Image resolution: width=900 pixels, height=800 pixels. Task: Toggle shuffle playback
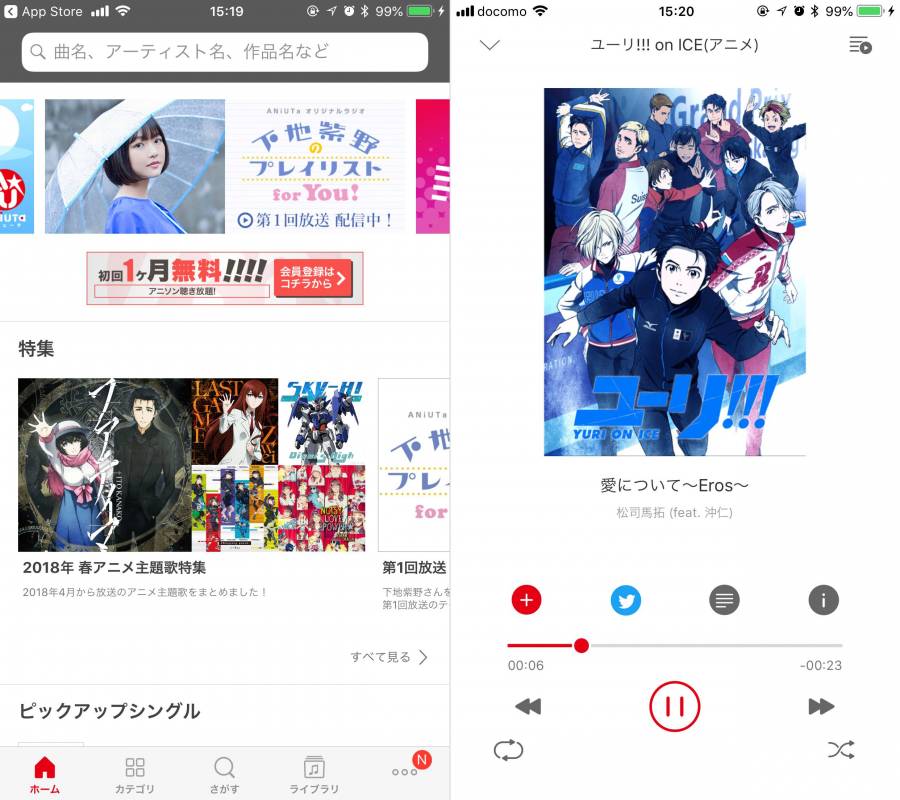click(x=841, y=749)
